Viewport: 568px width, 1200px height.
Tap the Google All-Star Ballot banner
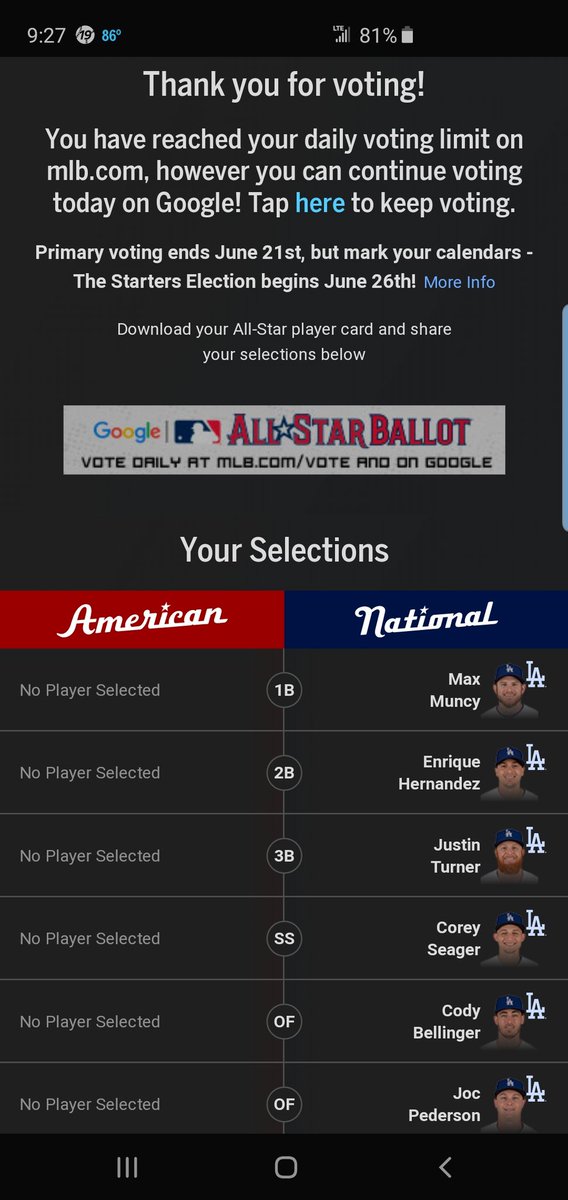(284, 440)
